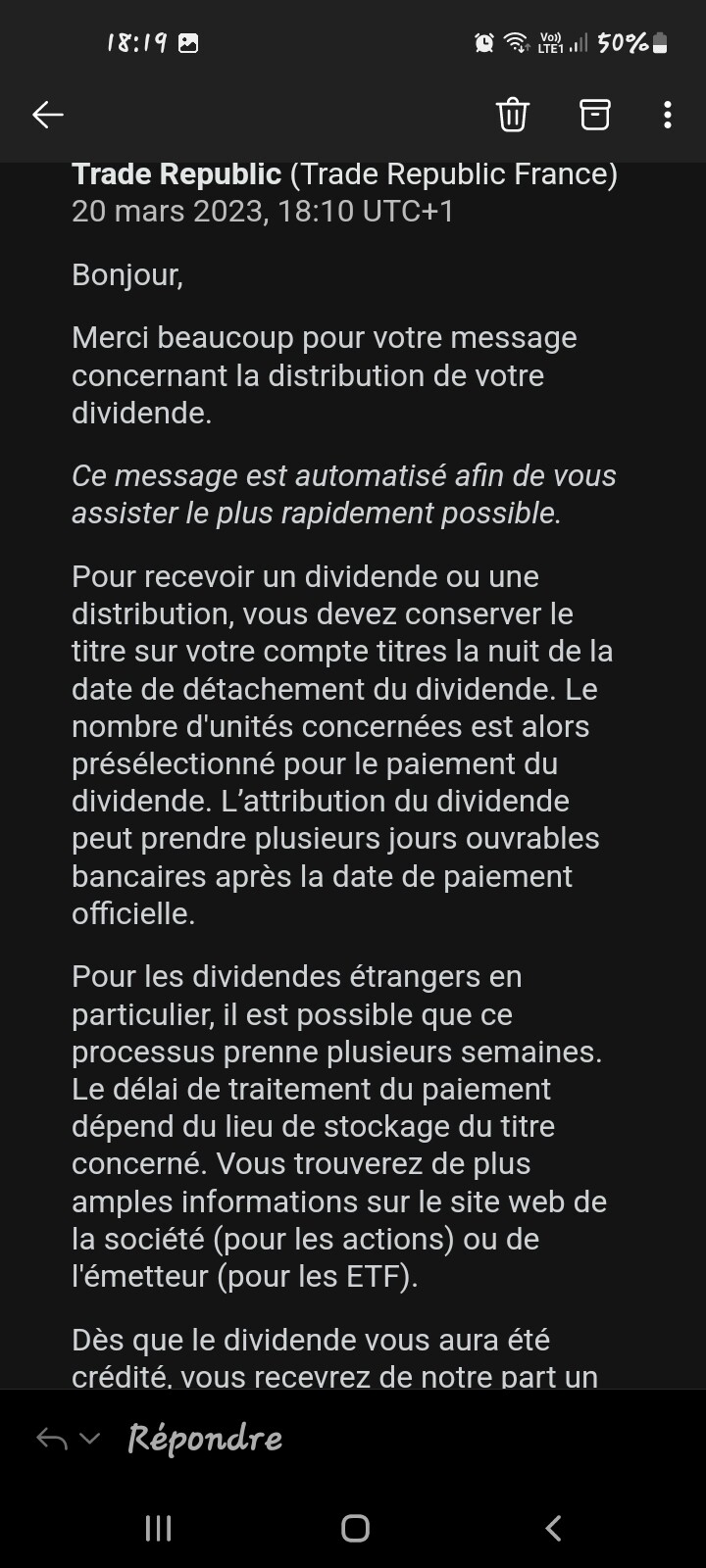Expand the reply options arrow
Viewport: 706px width, 1568px height.
[x=89, y=1439]
